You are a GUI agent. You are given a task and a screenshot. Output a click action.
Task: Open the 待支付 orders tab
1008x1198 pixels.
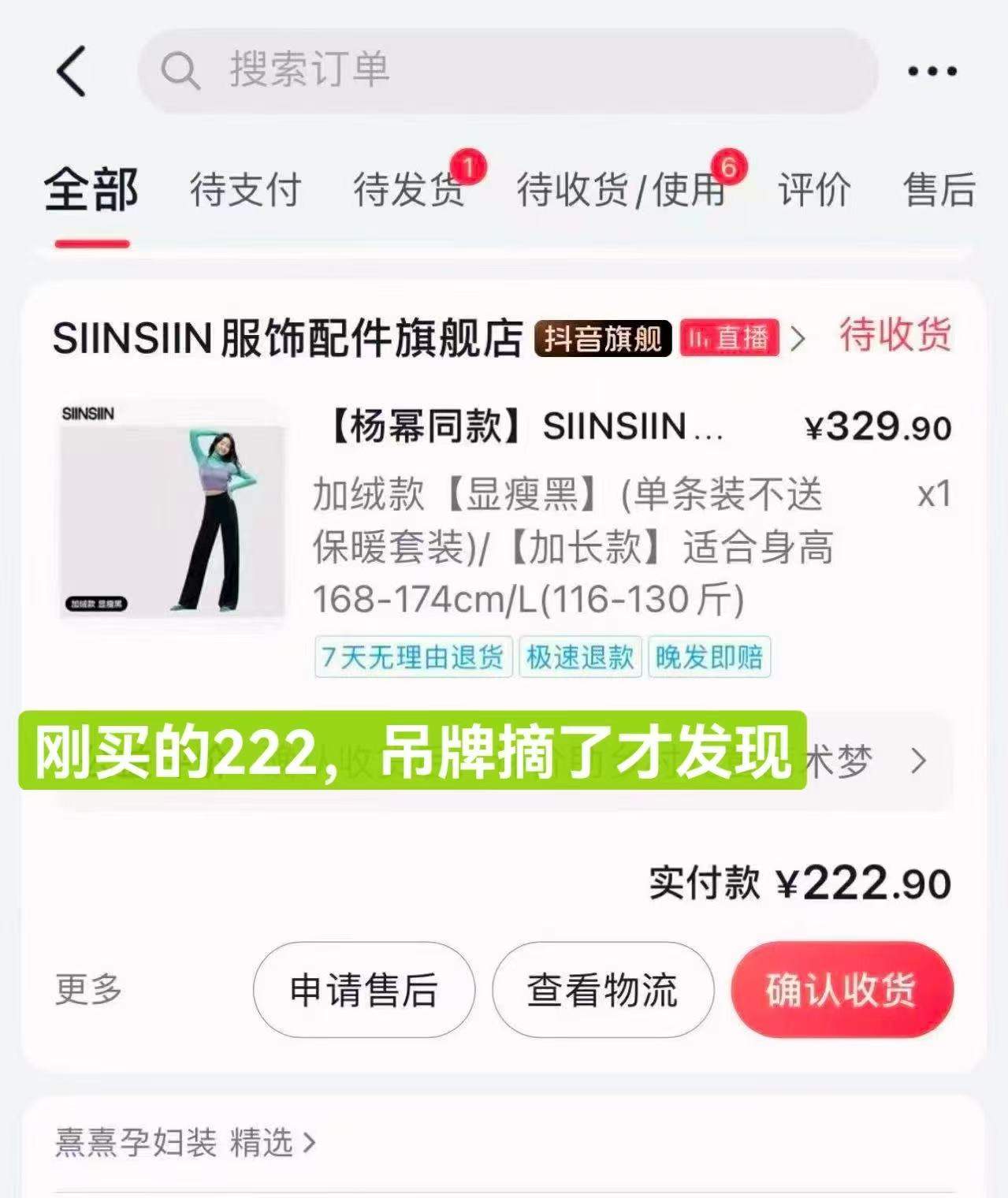tap(244, 189)
